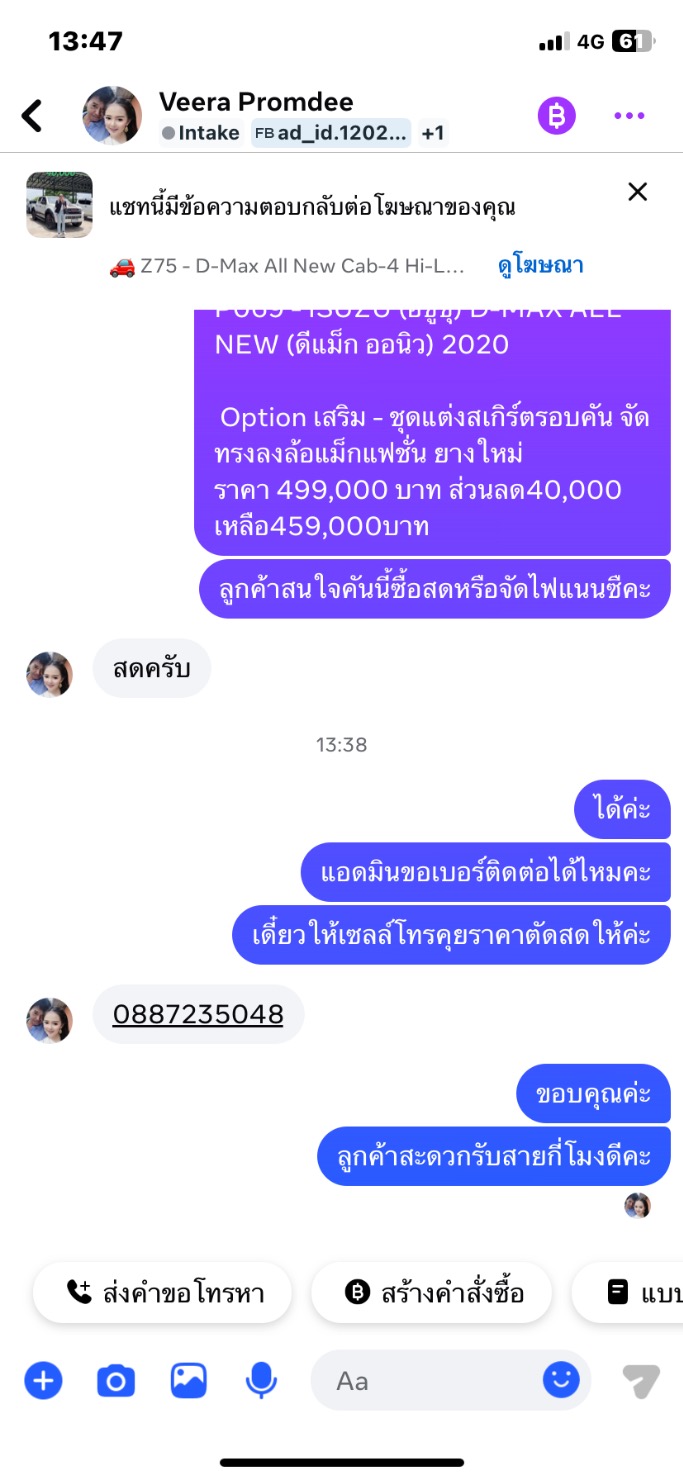
Task: Record a voice message with microphone
Action: [261, 1381]
